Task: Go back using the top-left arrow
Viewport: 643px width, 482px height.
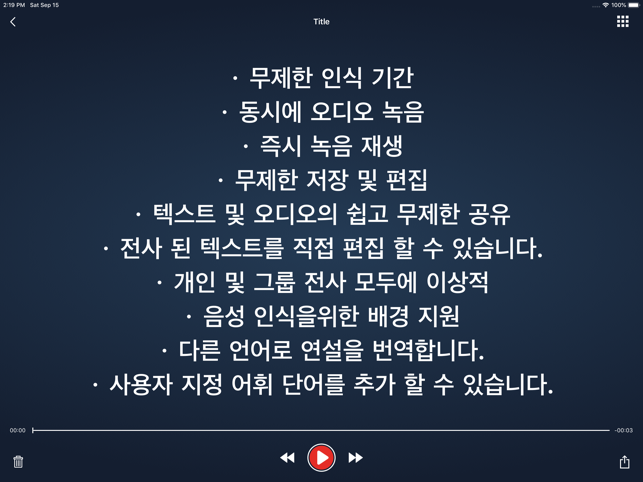Action: (x=13, y=22)
